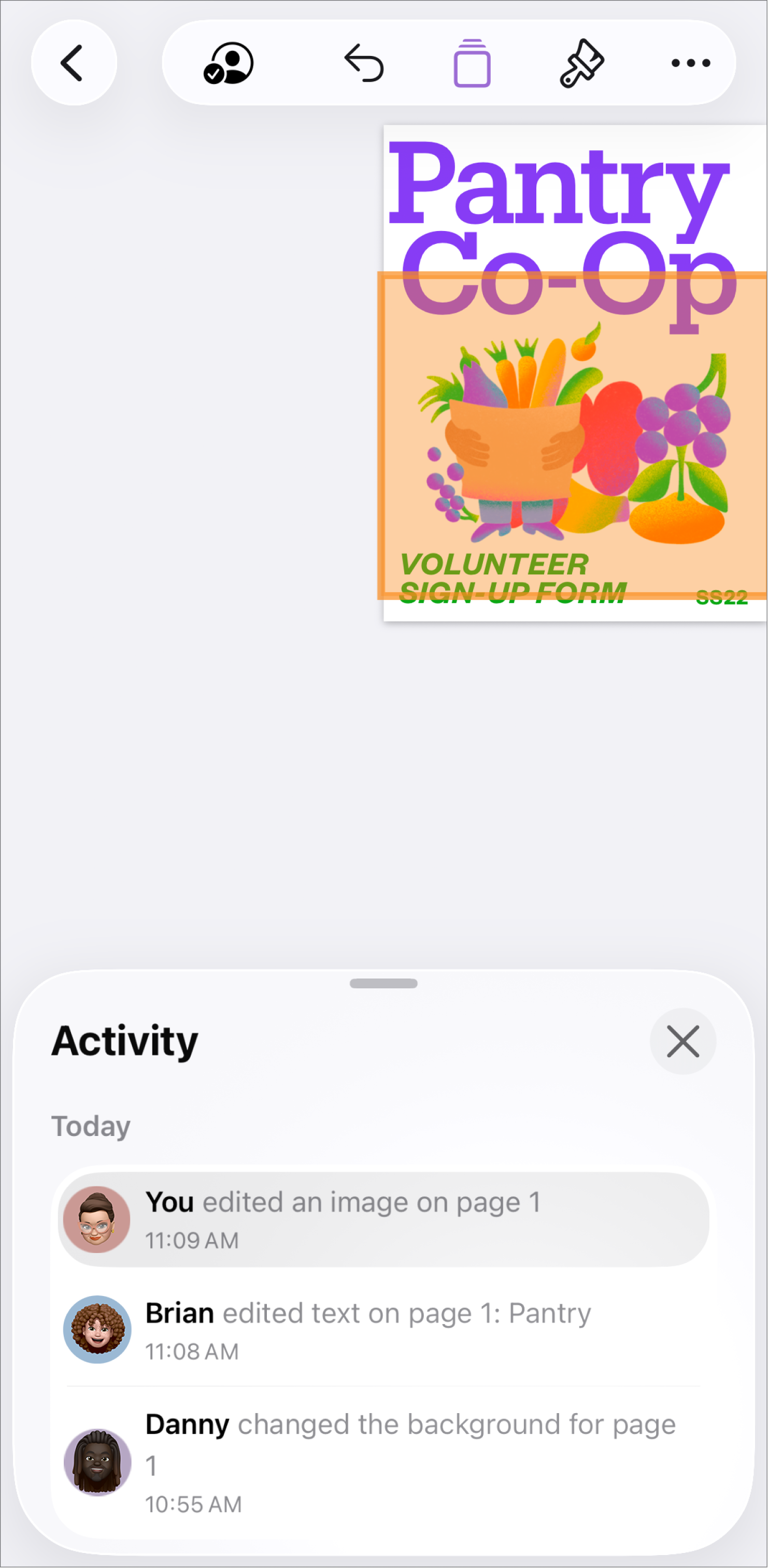The width and height of the screenshot is (768, 1568).
Task: Tap Brian's avatar in the Activity list
Action: click(96, 1330)
